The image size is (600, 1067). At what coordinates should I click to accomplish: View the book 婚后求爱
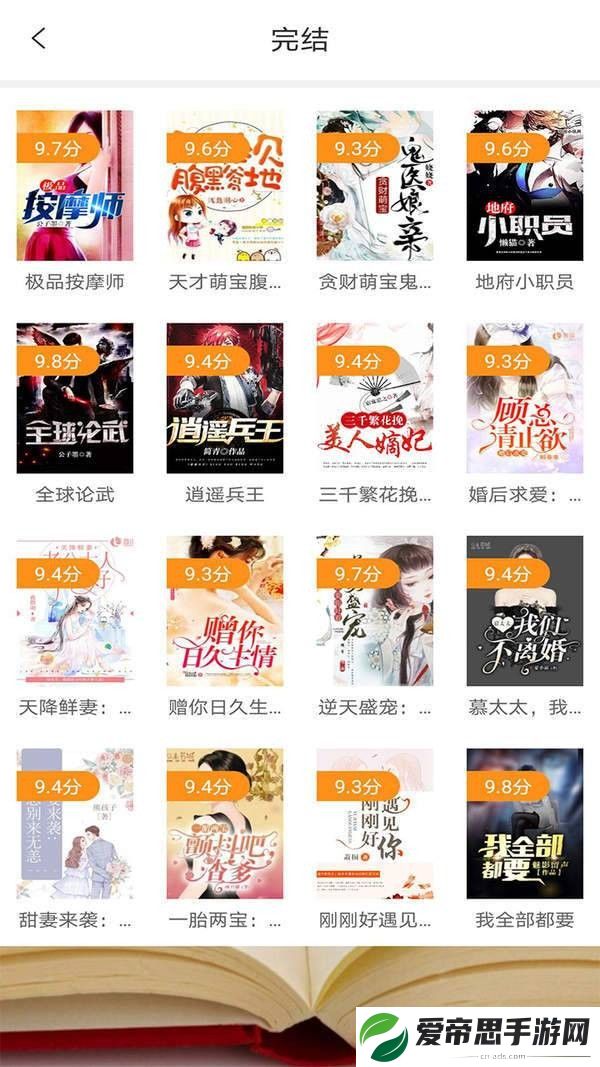tap(525, 398)
